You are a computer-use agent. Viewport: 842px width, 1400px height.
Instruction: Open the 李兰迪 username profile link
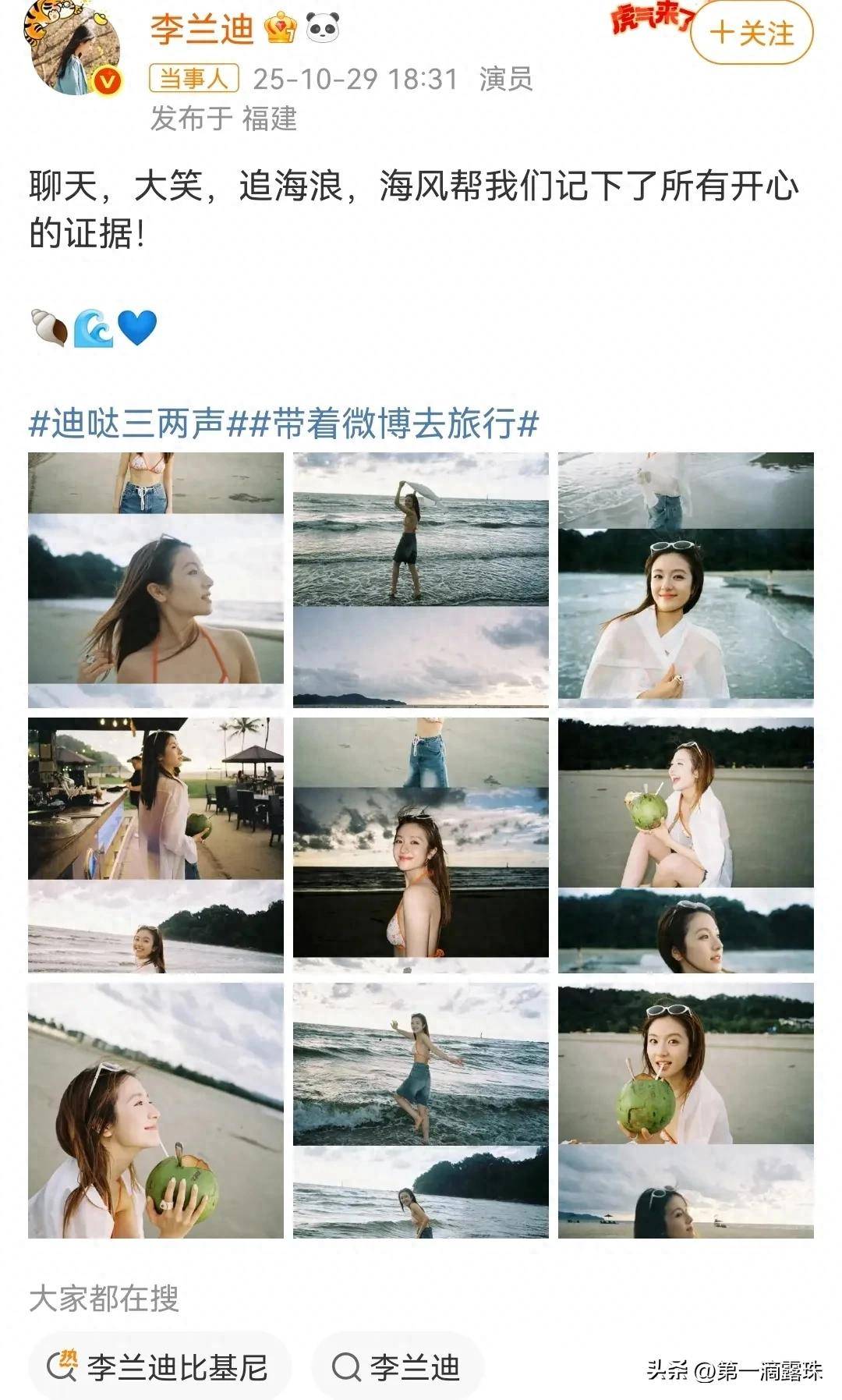coord(201,30)
